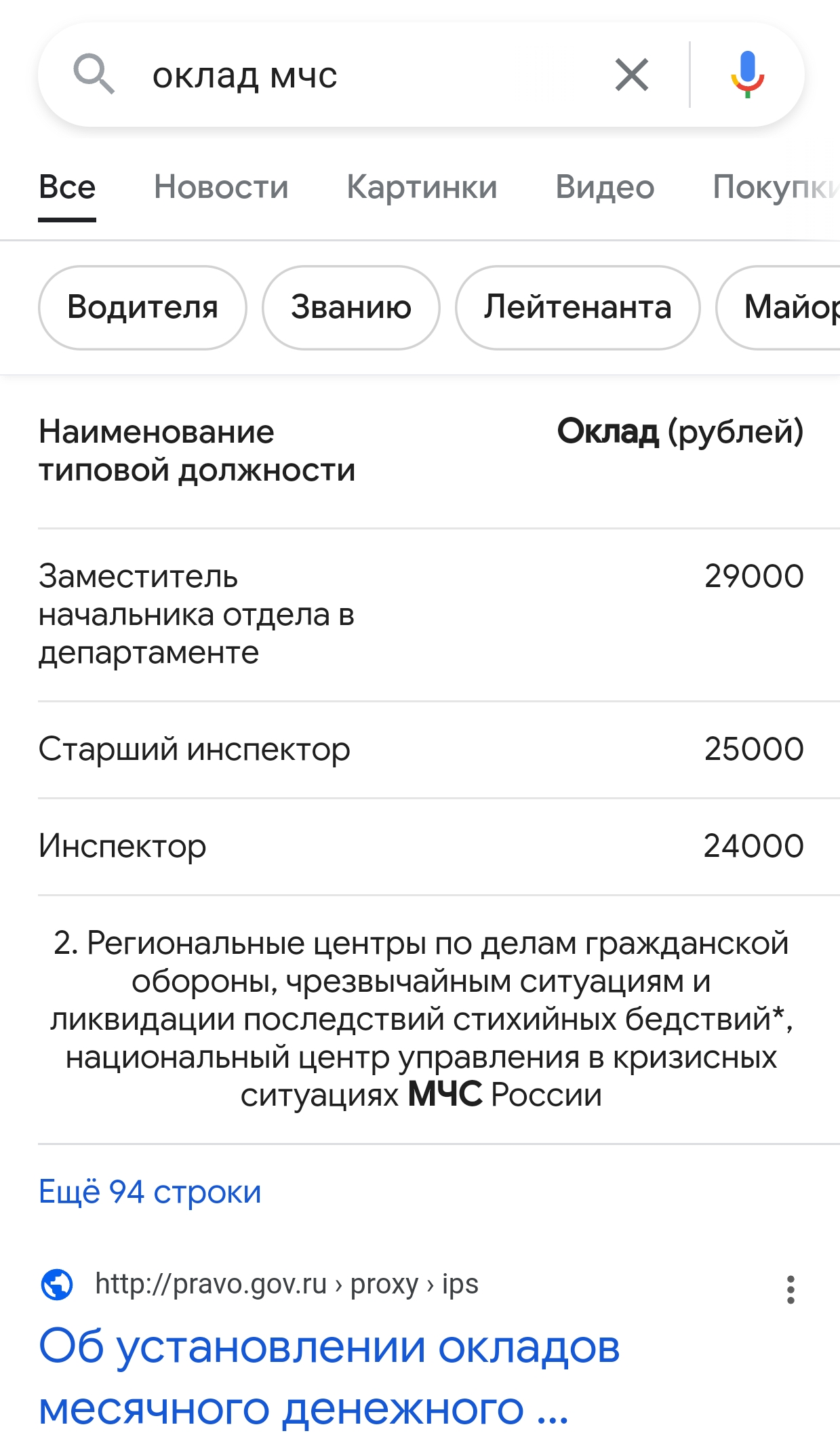Select the Лейтенанта chip

coord(578,308)
